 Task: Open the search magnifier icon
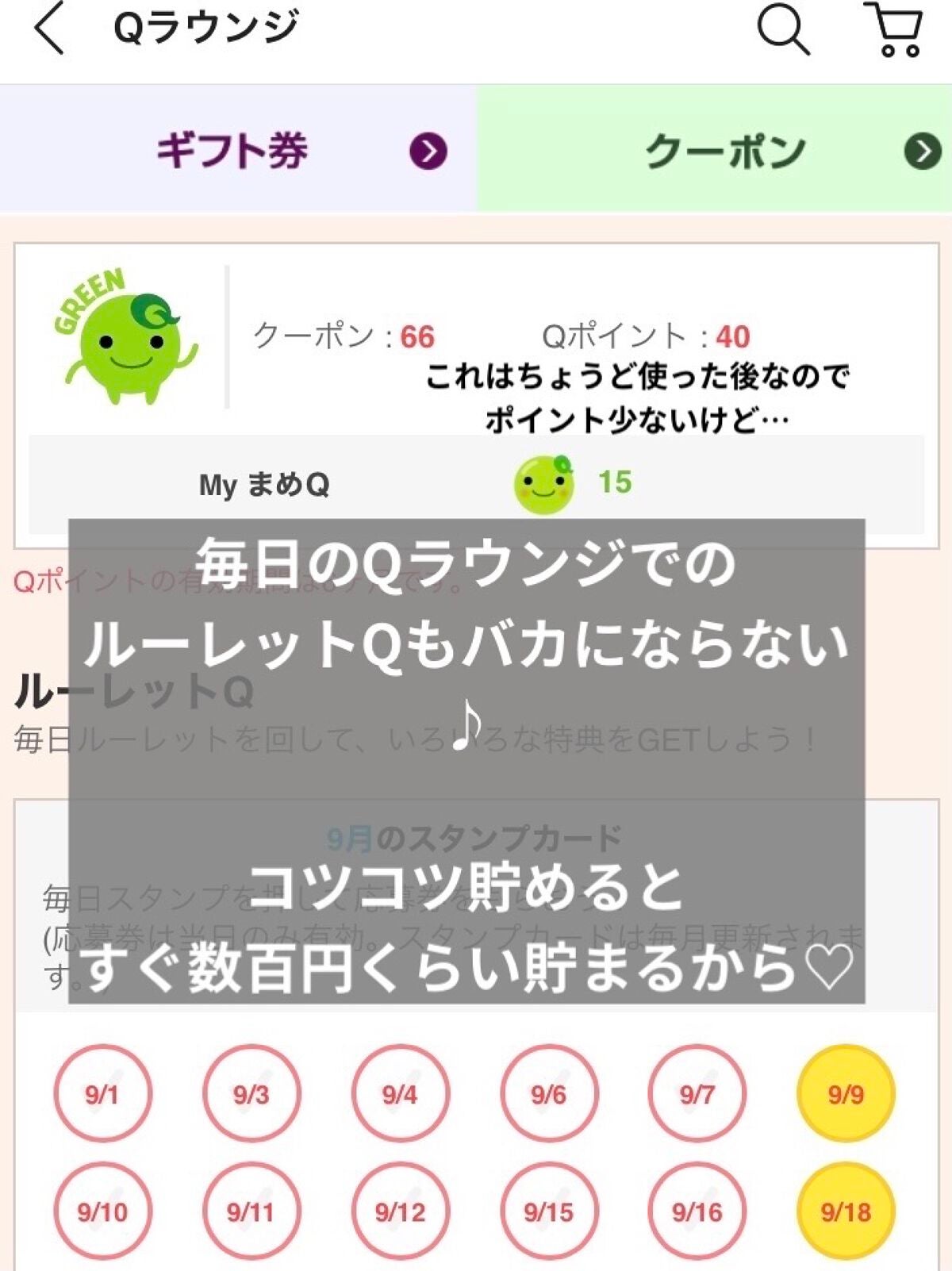coord(782,30)
